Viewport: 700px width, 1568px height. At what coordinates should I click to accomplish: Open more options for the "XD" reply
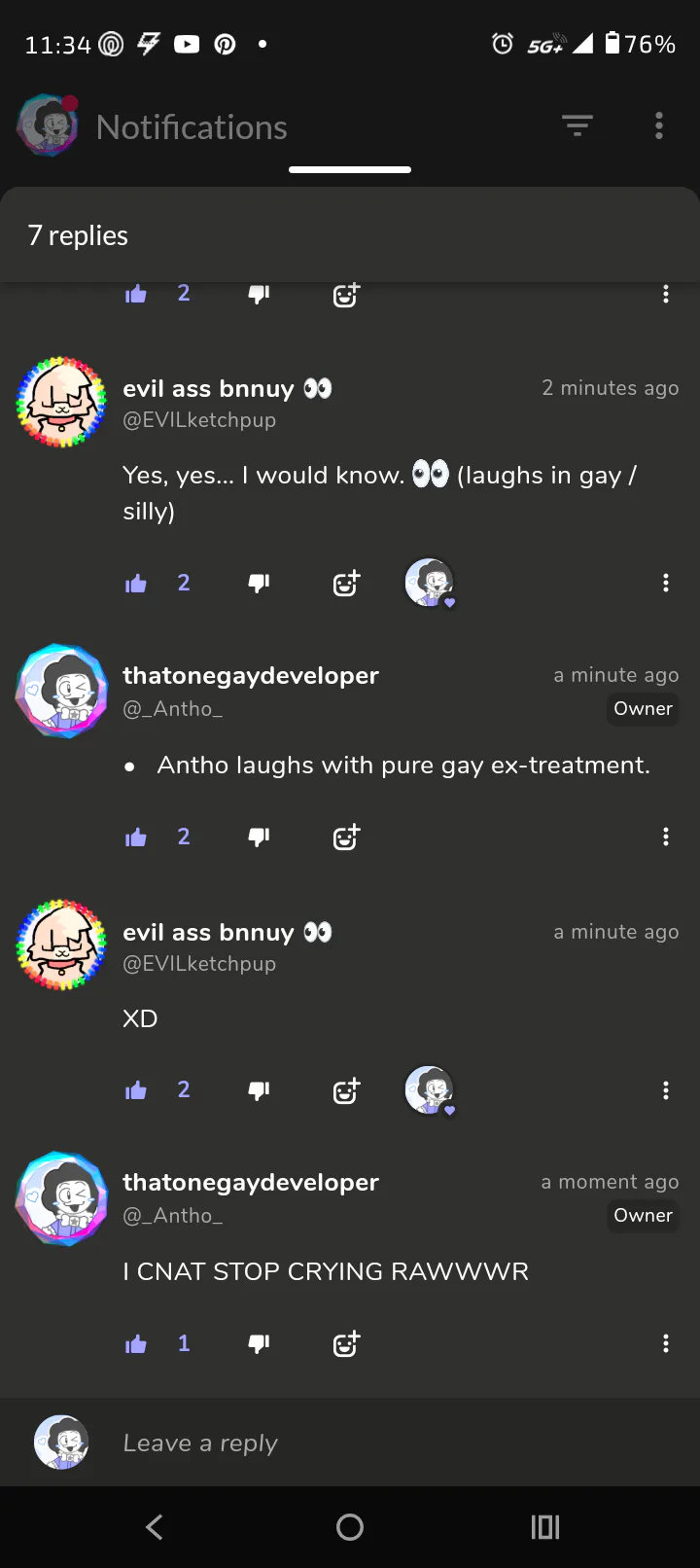(x=666, y=1090)
